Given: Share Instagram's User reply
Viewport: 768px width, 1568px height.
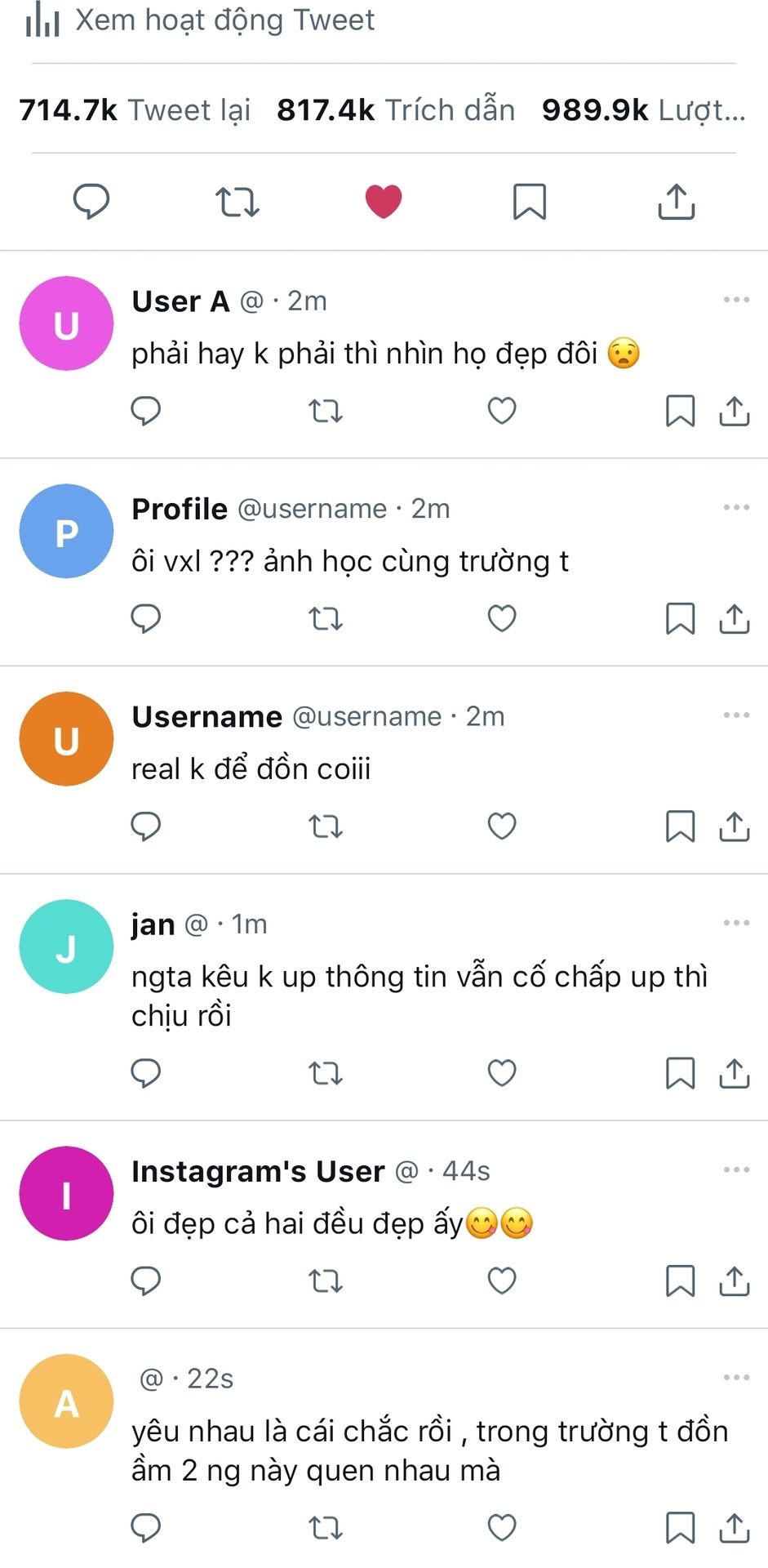Looking at the screenshot, I should [735, 1281].
